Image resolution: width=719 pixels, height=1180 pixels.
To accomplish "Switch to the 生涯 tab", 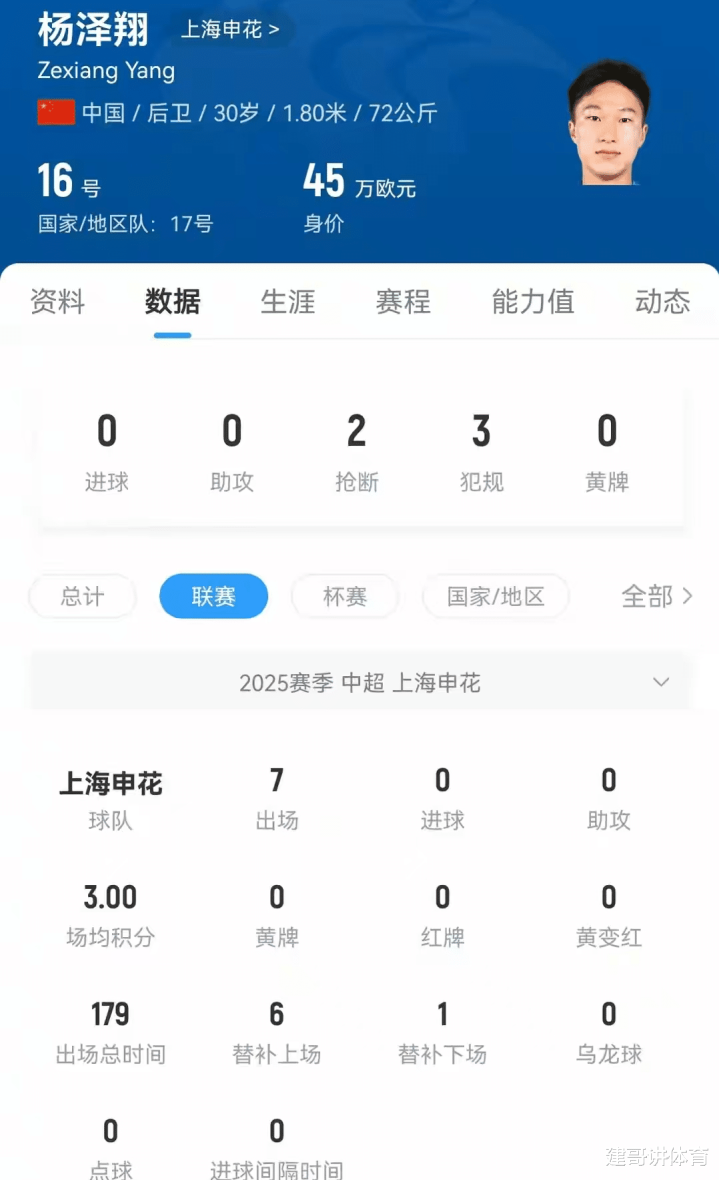I will coord(288,302).
